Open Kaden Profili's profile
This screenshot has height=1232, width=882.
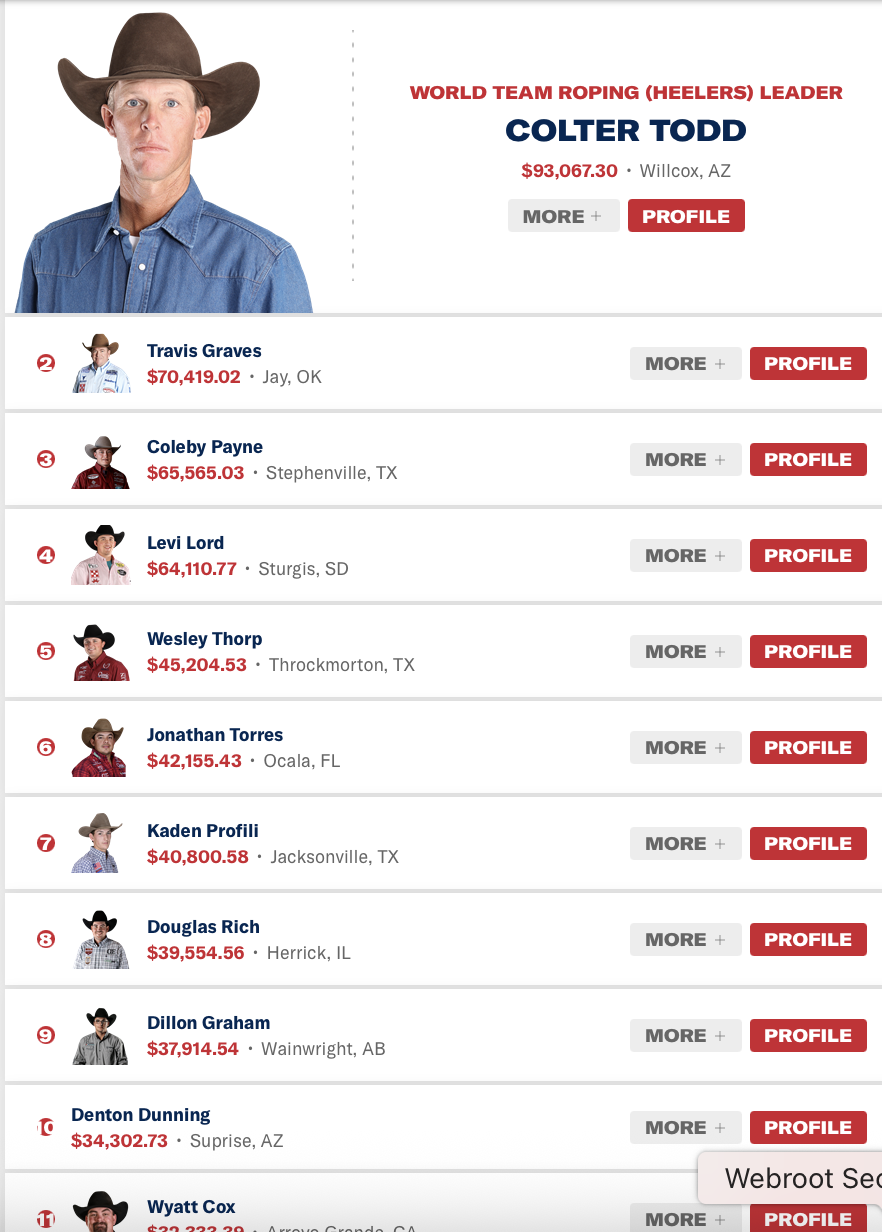(807, 844)
